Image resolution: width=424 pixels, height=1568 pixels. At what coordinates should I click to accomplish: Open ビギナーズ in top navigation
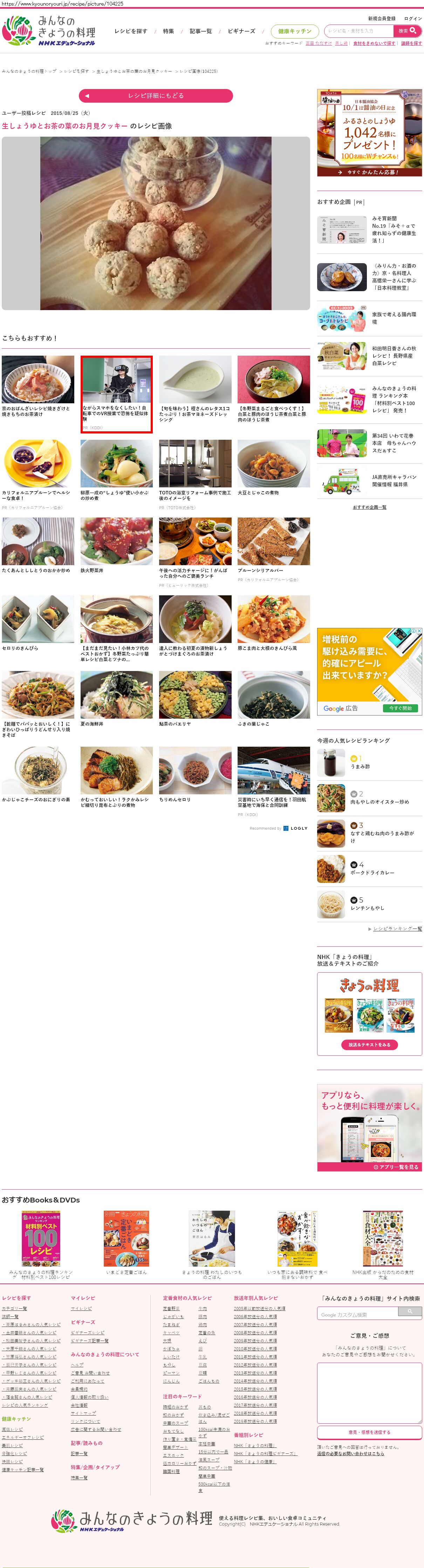241,31
